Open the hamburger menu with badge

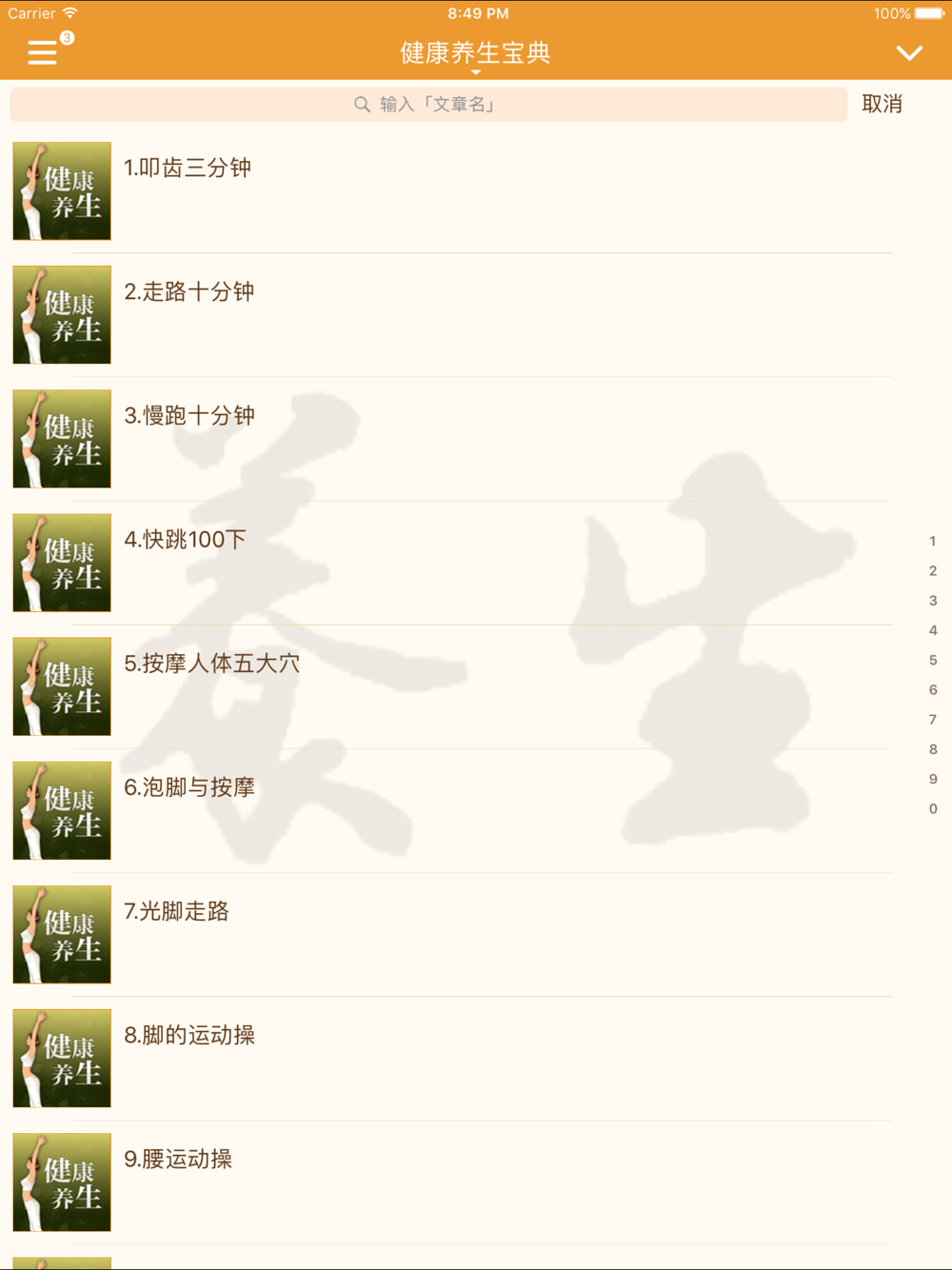point(43,52)
